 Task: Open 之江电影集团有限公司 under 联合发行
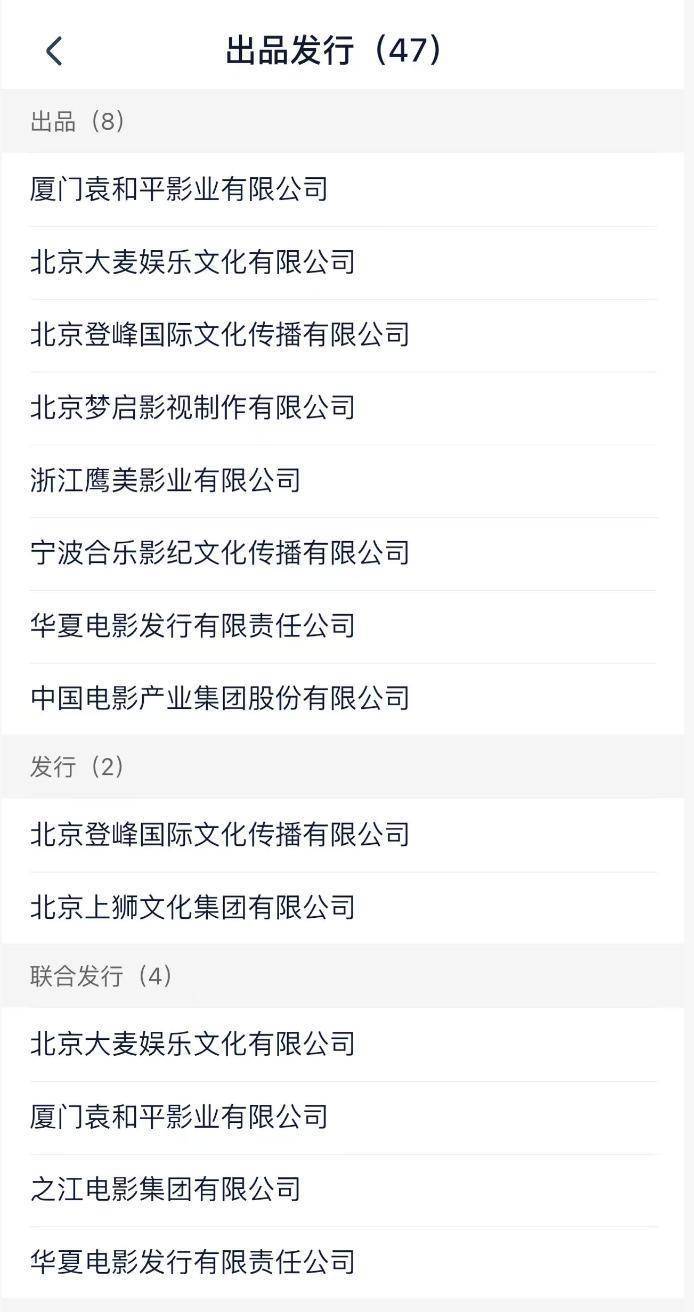pos(166,1189)
